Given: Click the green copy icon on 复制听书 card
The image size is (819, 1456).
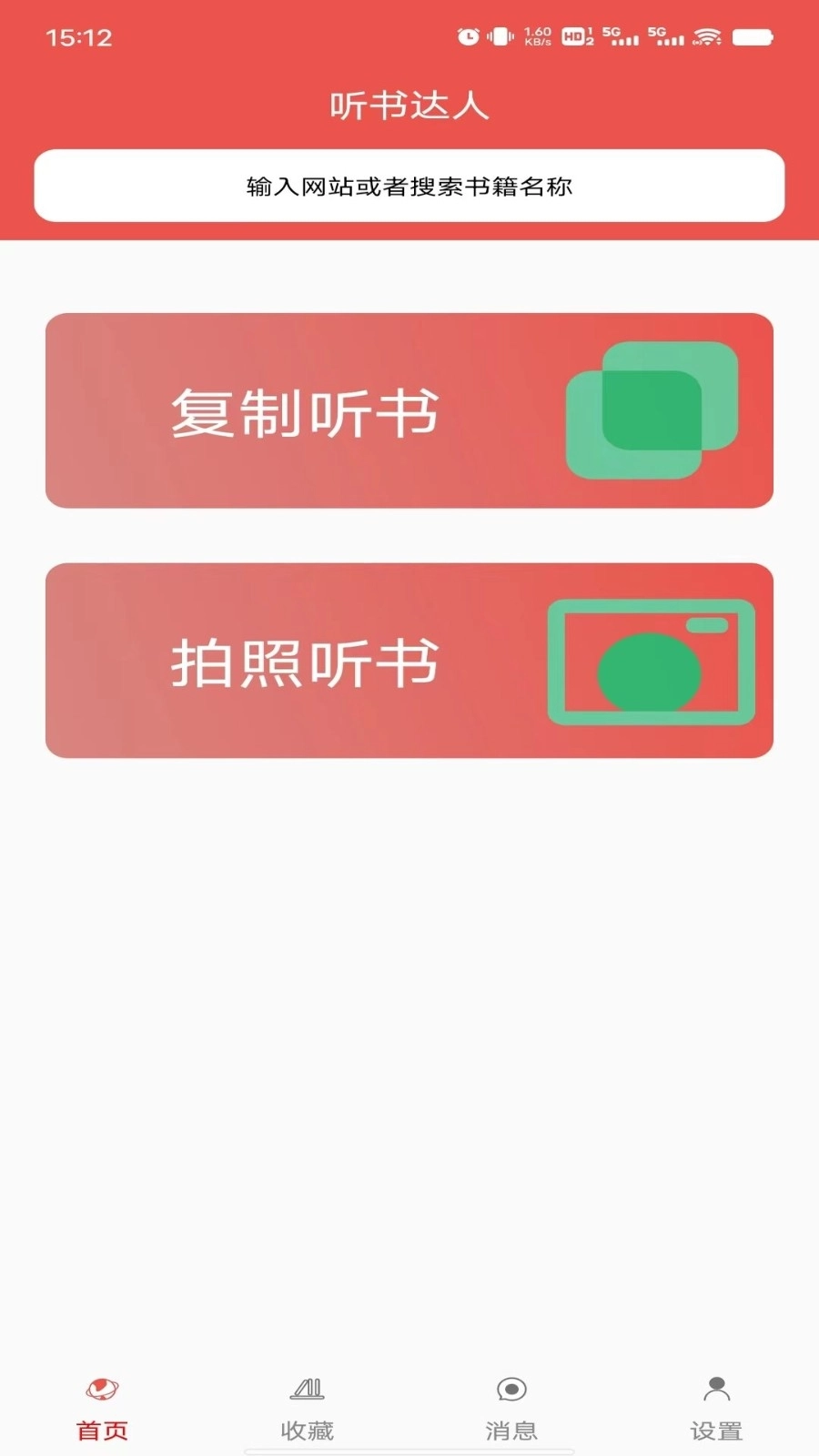Looking at the screenshot, I should [x=653, y=409].
